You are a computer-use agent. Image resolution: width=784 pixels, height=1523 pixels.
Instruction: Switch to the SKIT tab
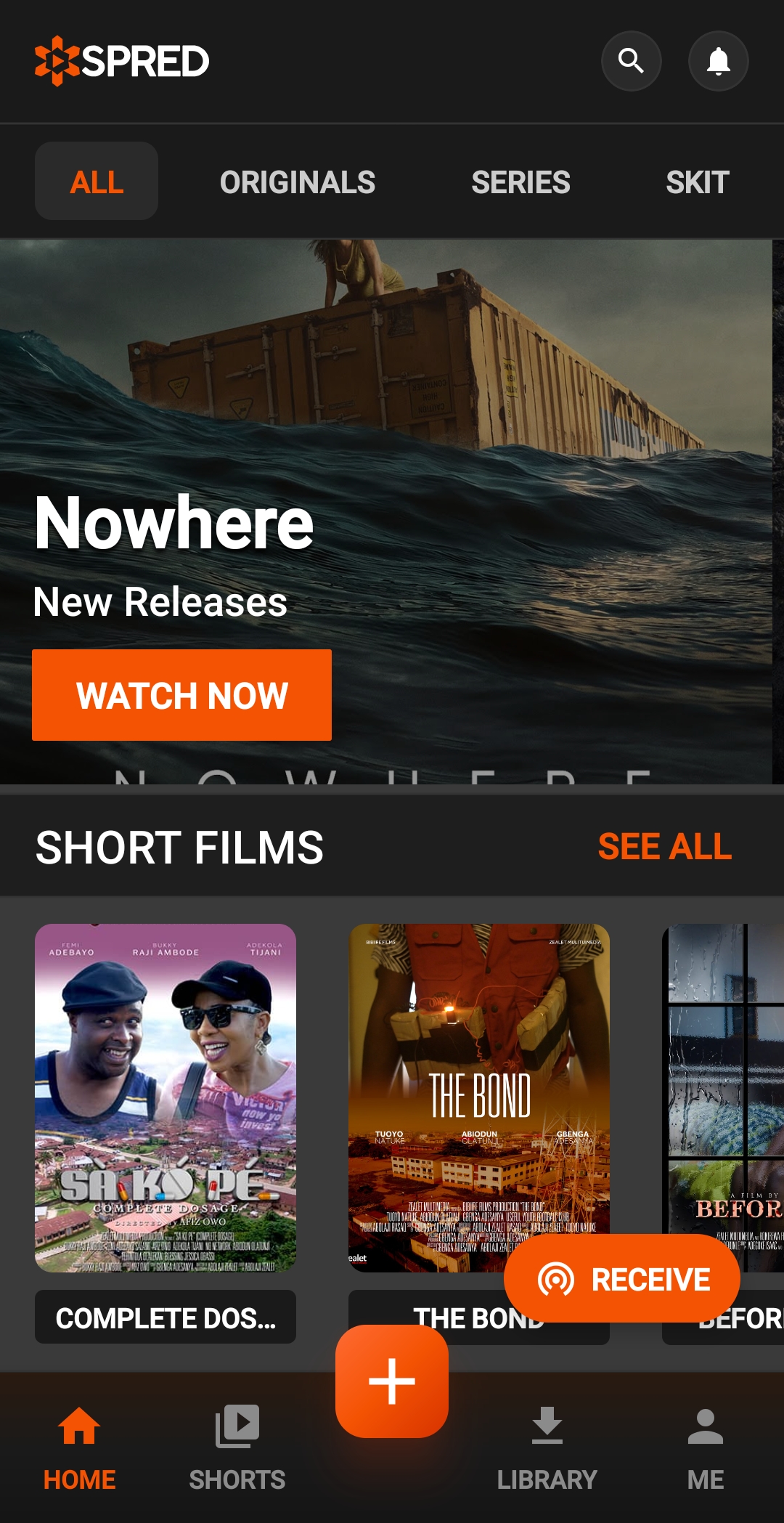click(697, 182)
